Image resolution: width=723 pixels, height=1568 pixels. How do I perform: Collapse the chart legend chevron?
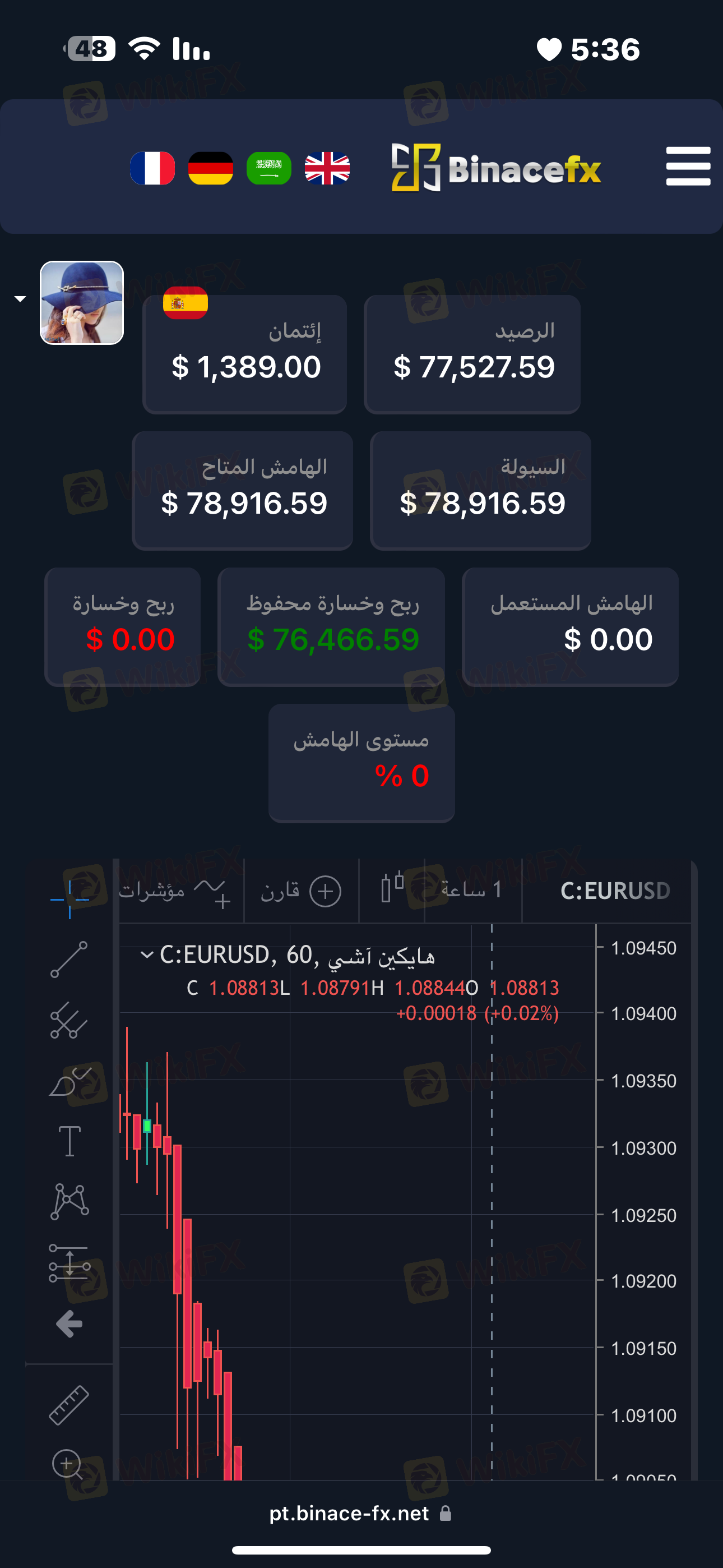click(x=146, y=954)
